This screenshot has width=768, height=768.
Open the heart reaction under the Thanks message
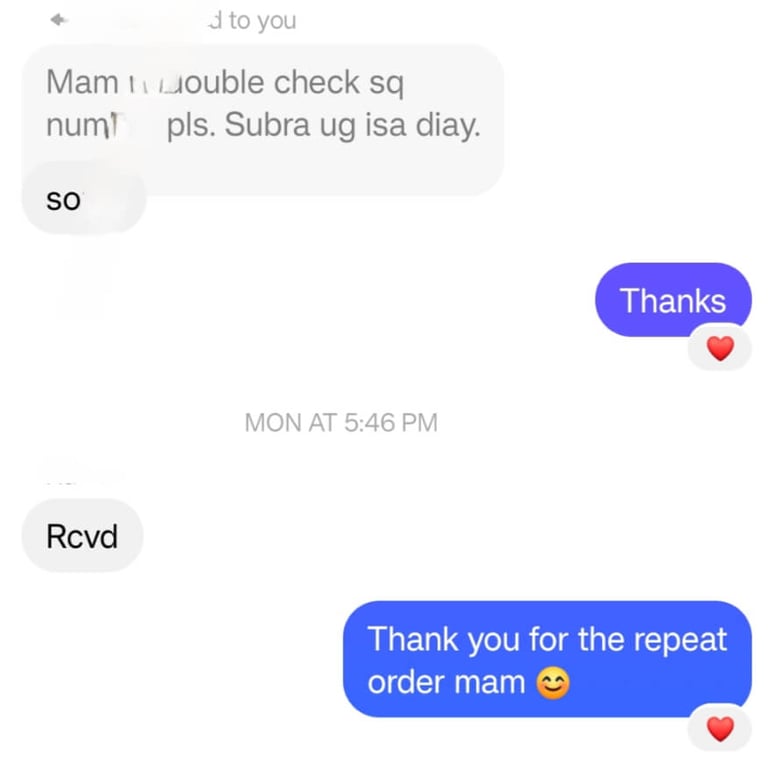pos(720,348)
